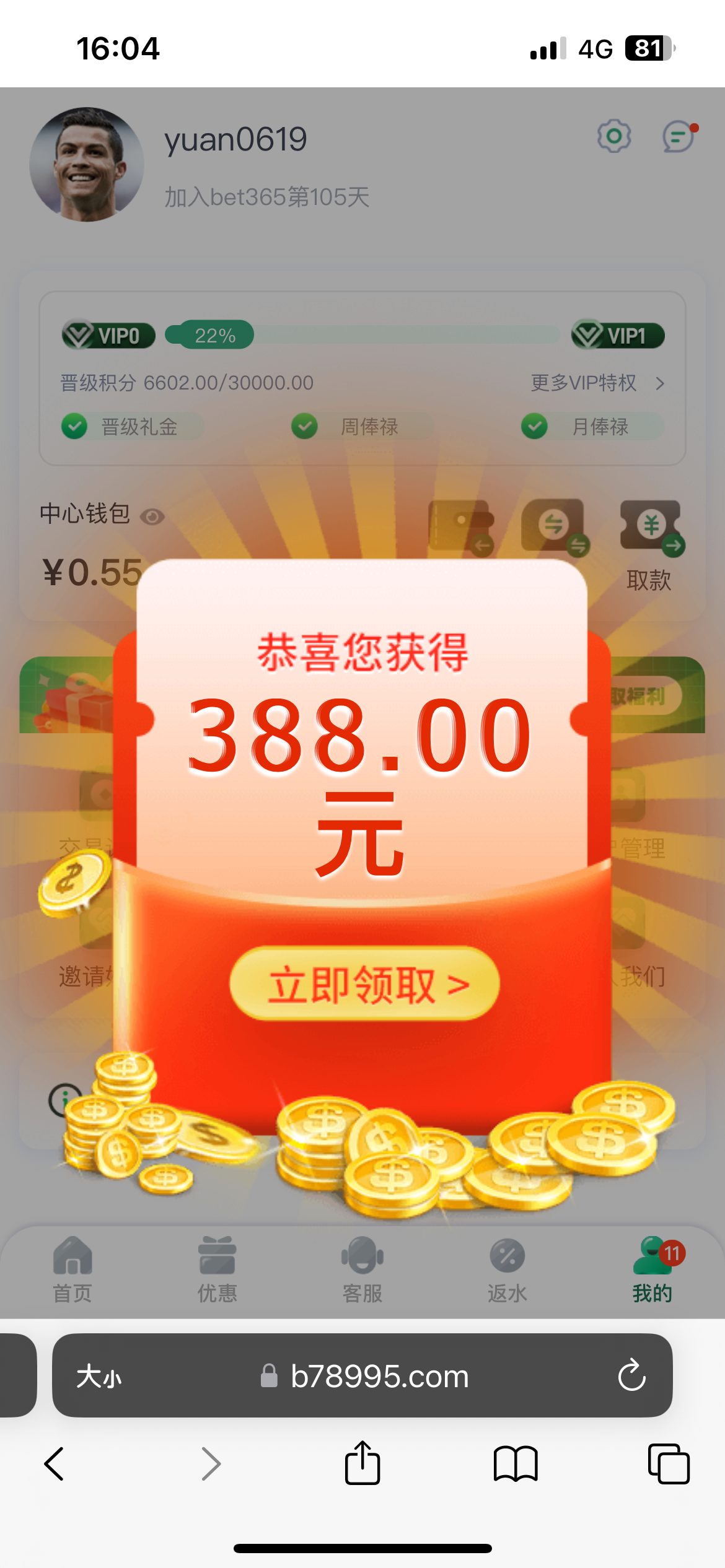Open the browser bookmarks
The height and width of the screenshot is (1568, 725).
[516, 1464]
